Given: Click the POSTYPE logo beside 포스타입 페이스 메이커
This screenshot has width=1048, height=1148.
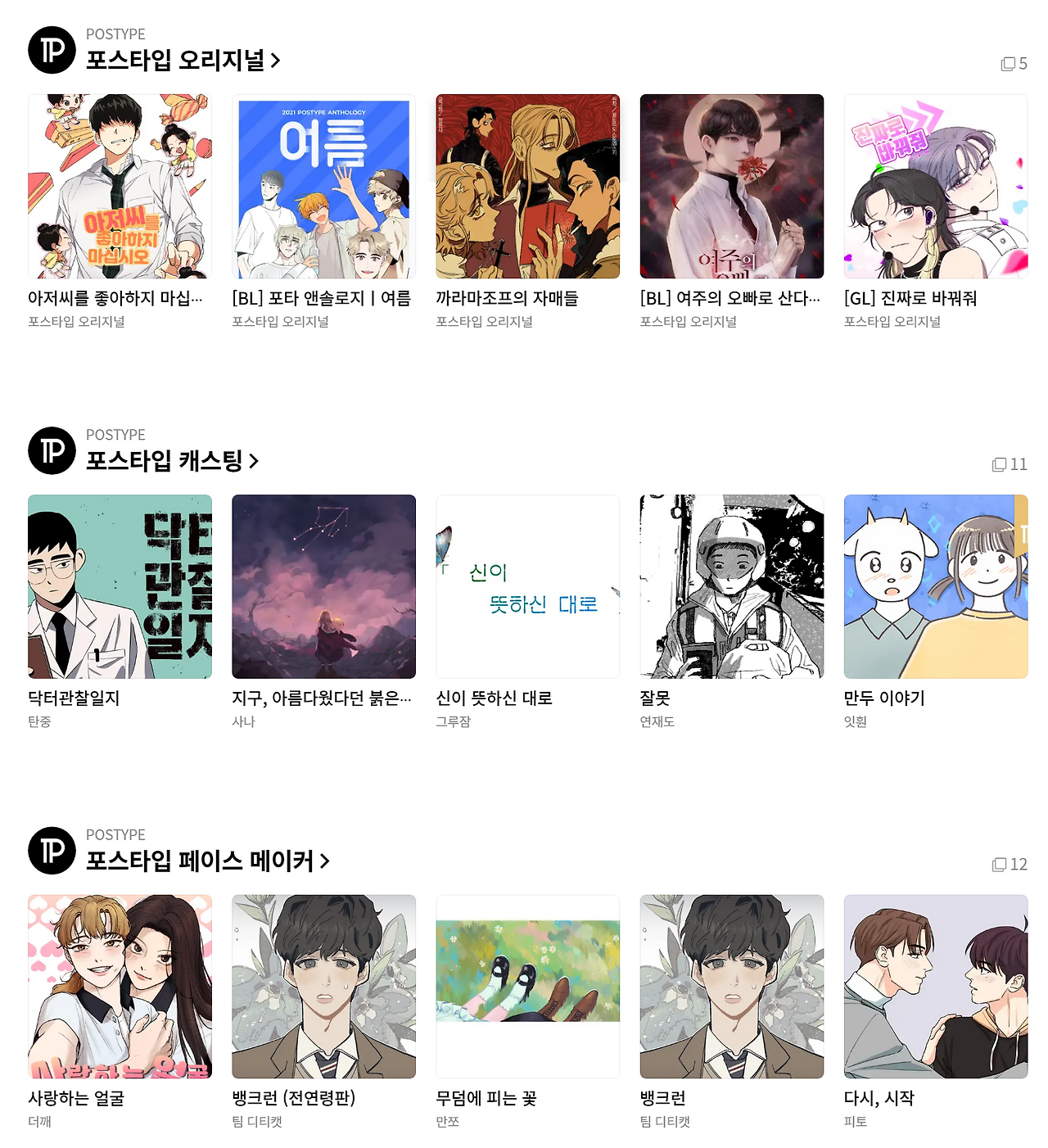Looking at the screenshot, I should [x=51, y=851].
